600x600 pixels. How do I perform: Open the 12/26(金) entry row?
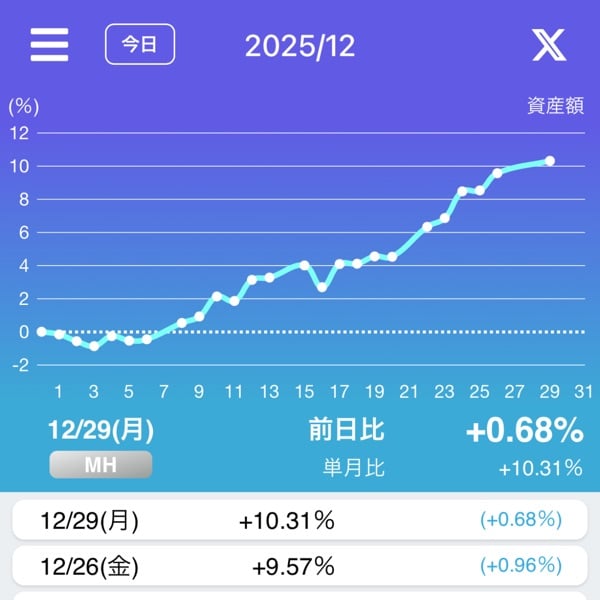(300, 567)
